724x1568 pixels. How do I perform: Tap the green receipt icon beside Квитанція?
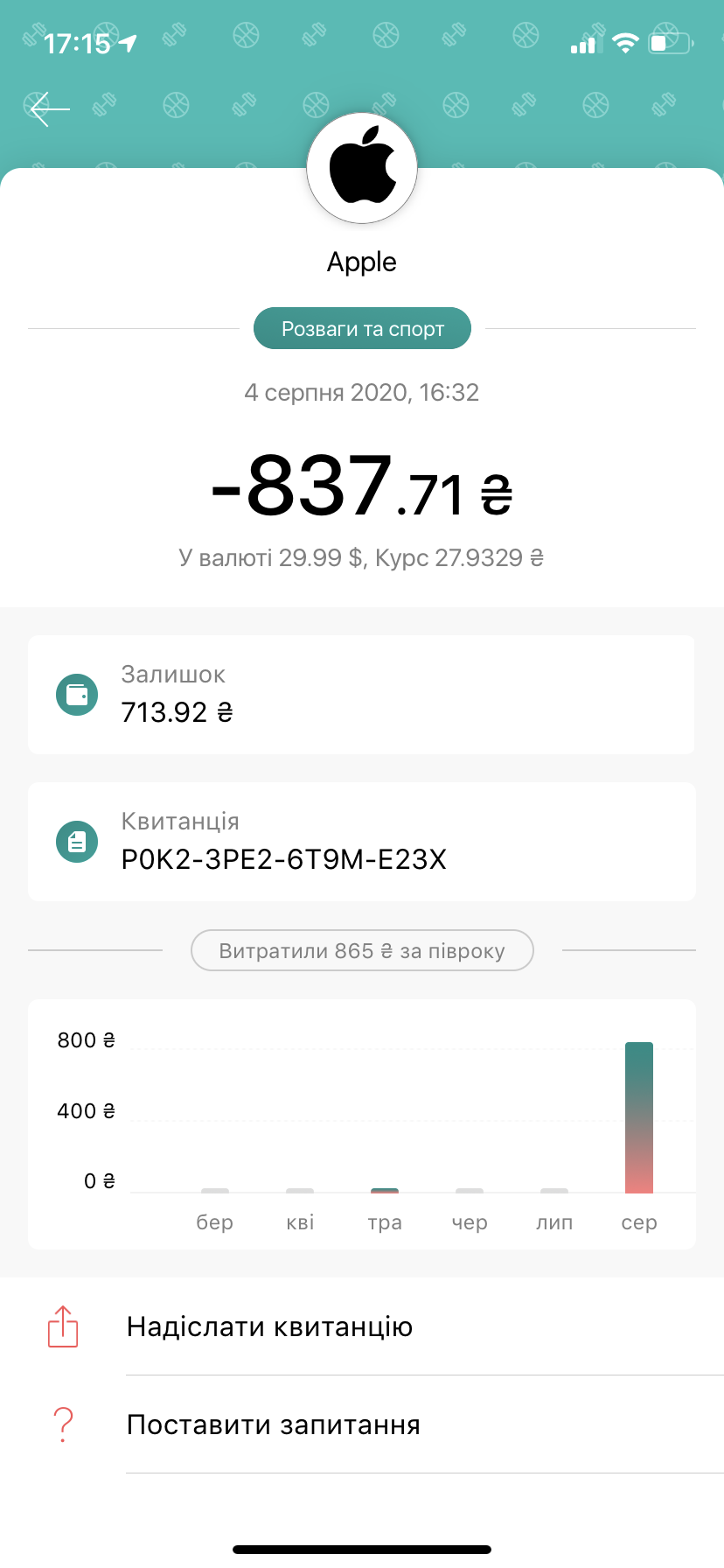[77, 841]
